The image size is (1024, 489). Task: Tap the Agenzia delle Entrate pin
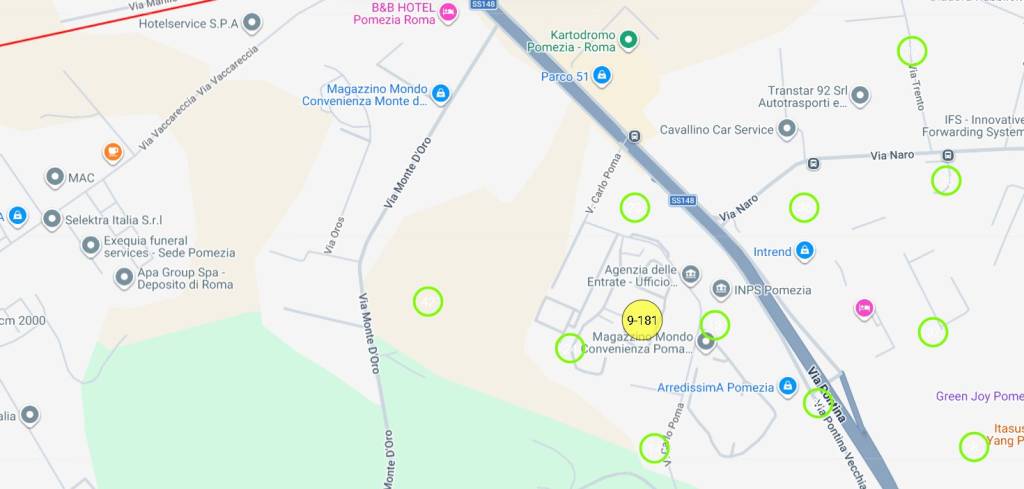pos(690,273)
